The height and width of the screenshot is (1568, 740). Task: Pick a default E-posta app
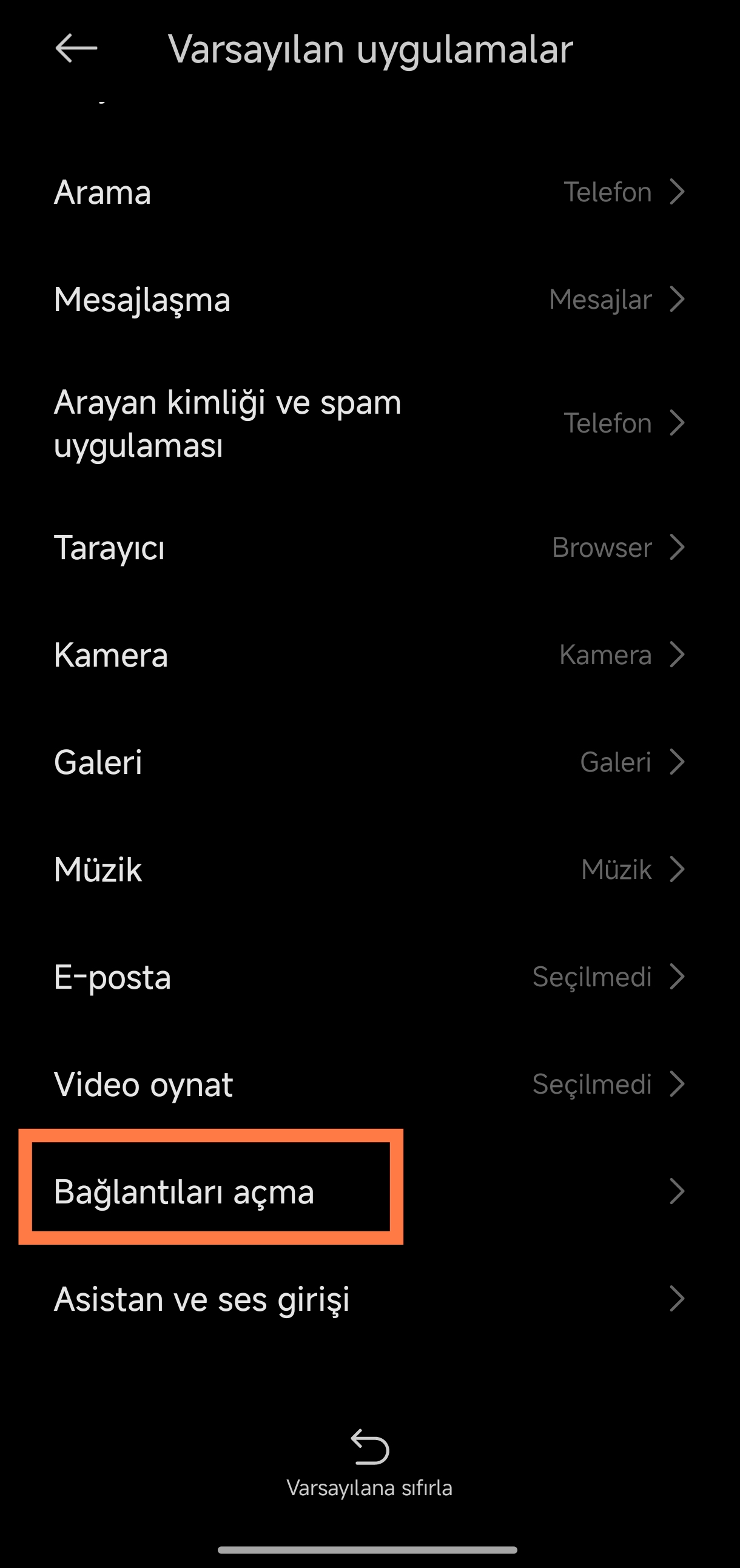[x=370, y=977]
